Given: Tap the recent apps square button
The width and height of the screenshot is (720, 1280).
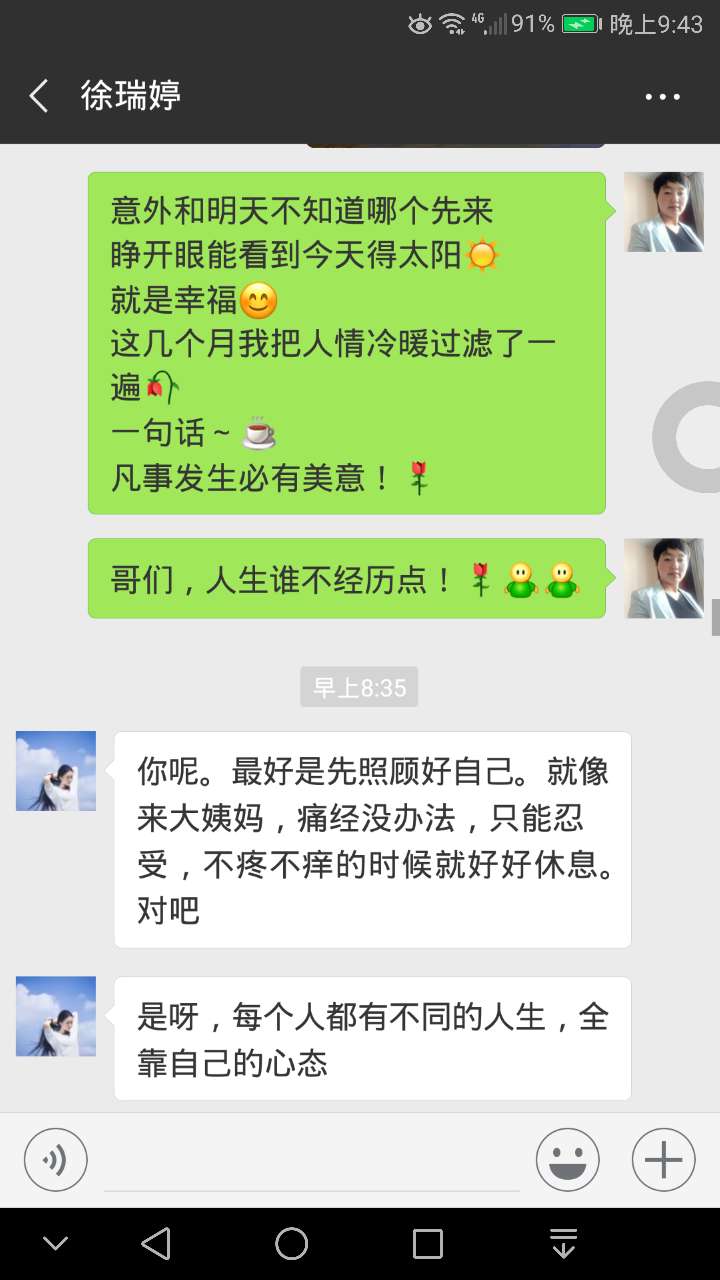Looking at the screenshot, I should 427,1243.
